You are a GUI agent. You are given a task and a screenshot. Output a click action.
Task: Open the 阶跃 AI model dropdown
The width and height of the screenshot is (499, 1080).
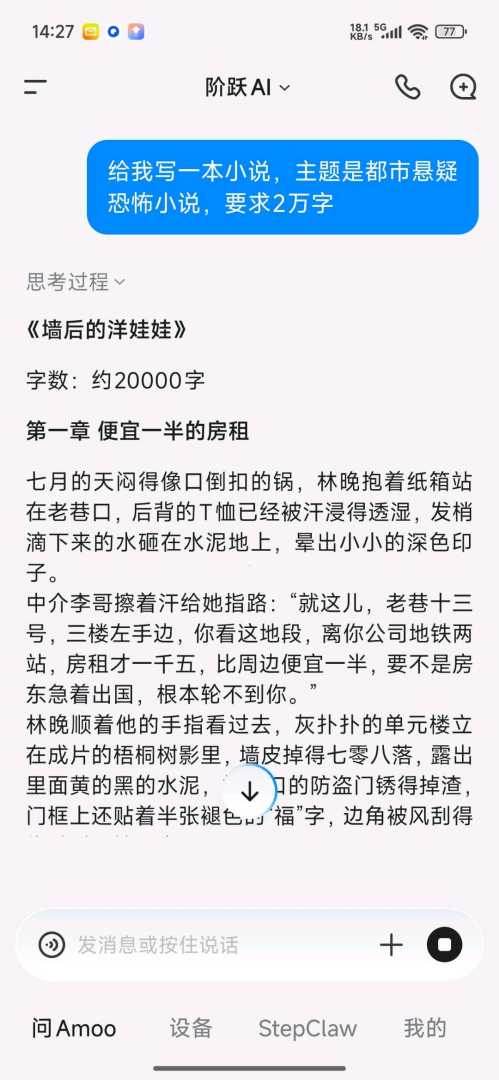pos(248,87)
